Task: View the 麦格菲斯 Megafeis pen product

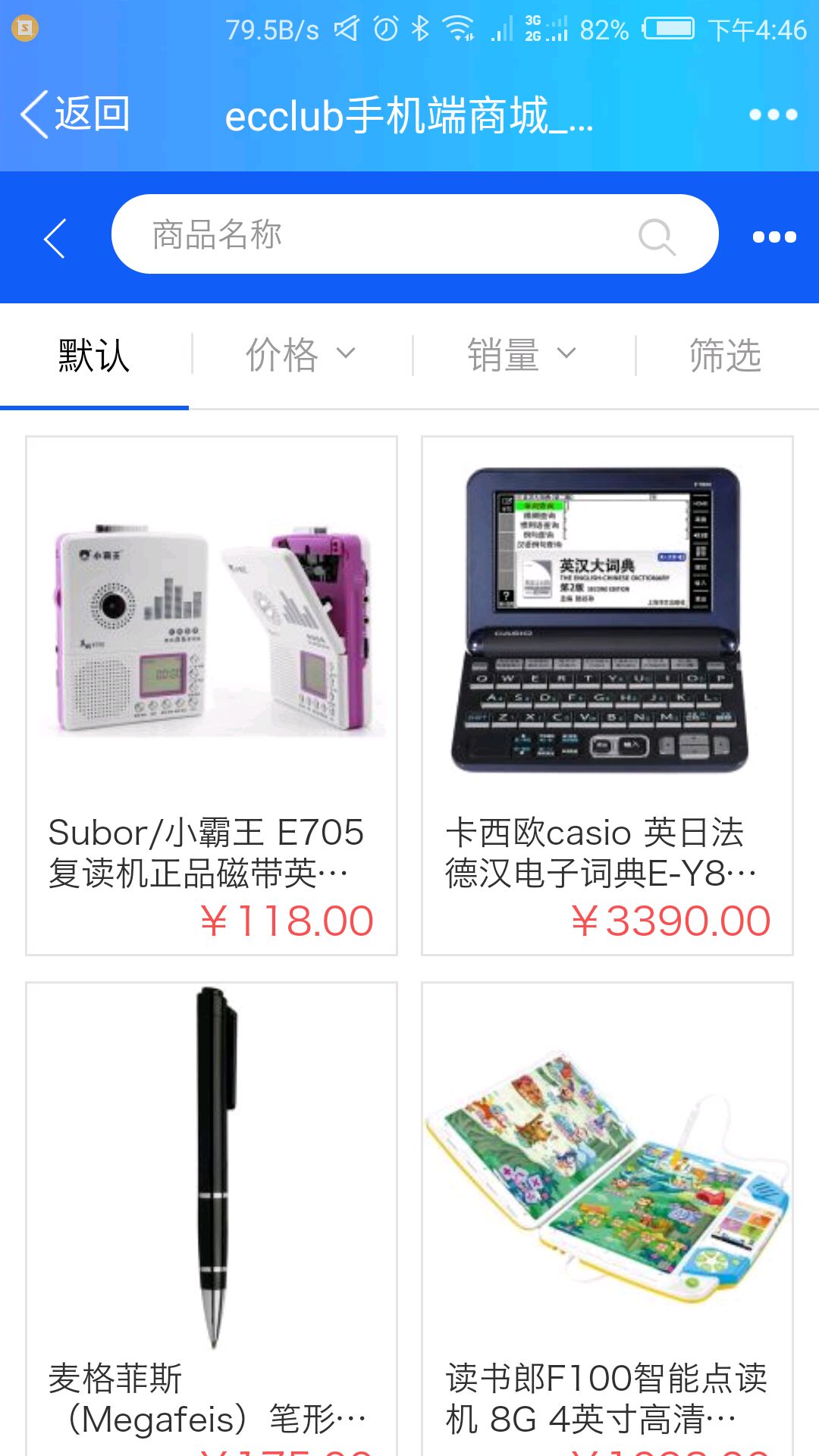Action: click(212, 1213)
